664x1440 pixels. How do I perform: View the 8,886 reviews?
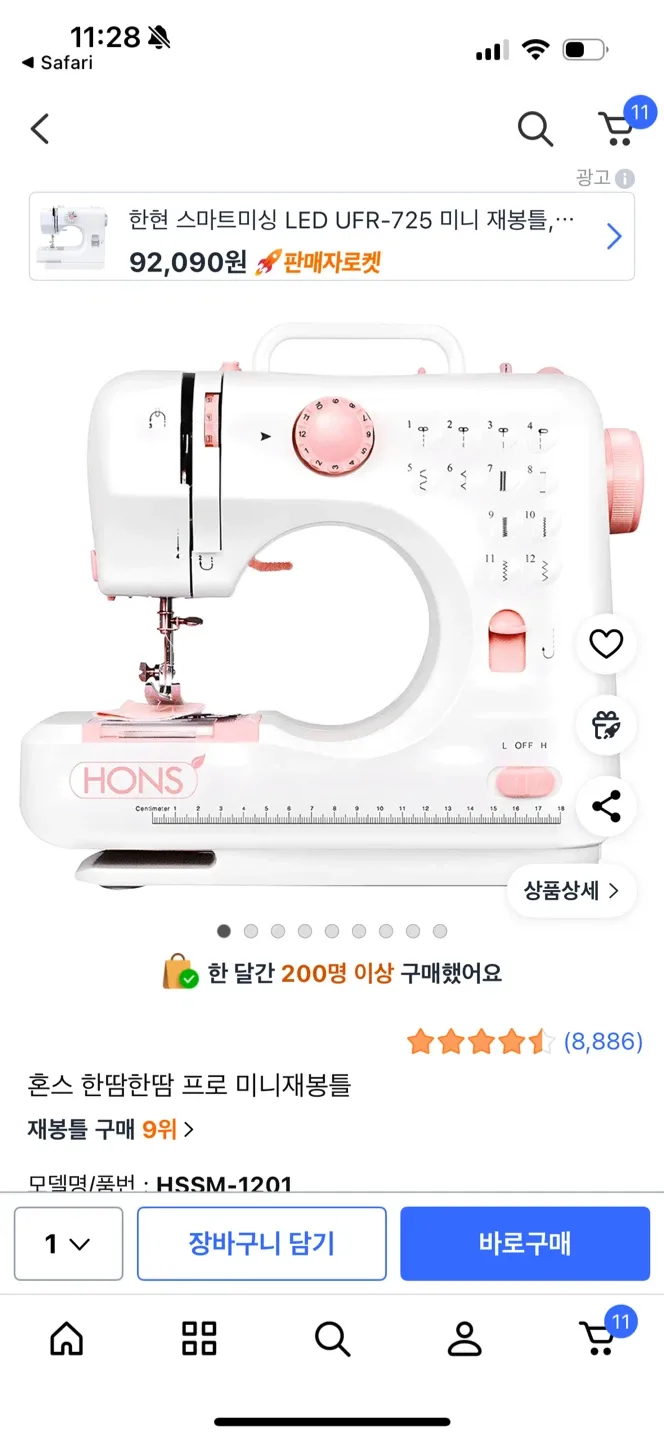(x=602, y=1042)
